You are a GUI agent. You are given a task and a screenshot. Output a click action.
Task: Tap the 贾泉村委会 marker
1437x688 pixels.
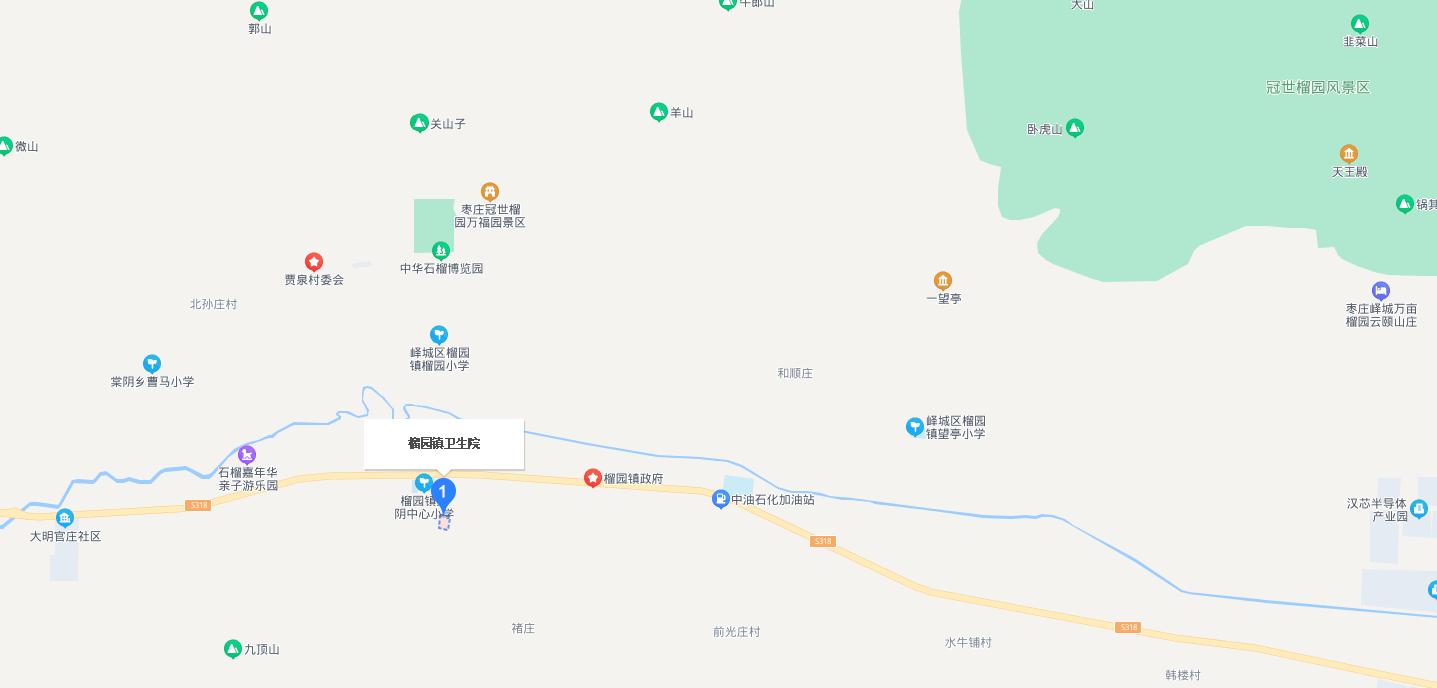(x=314, y=262)
